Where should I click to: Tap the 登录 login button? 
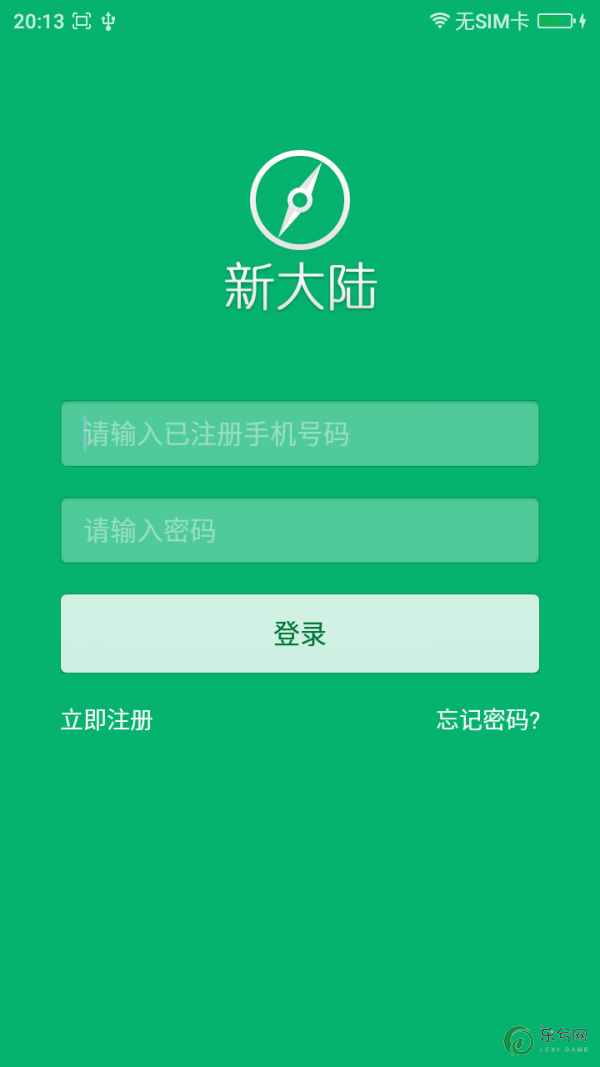(300, 634)
